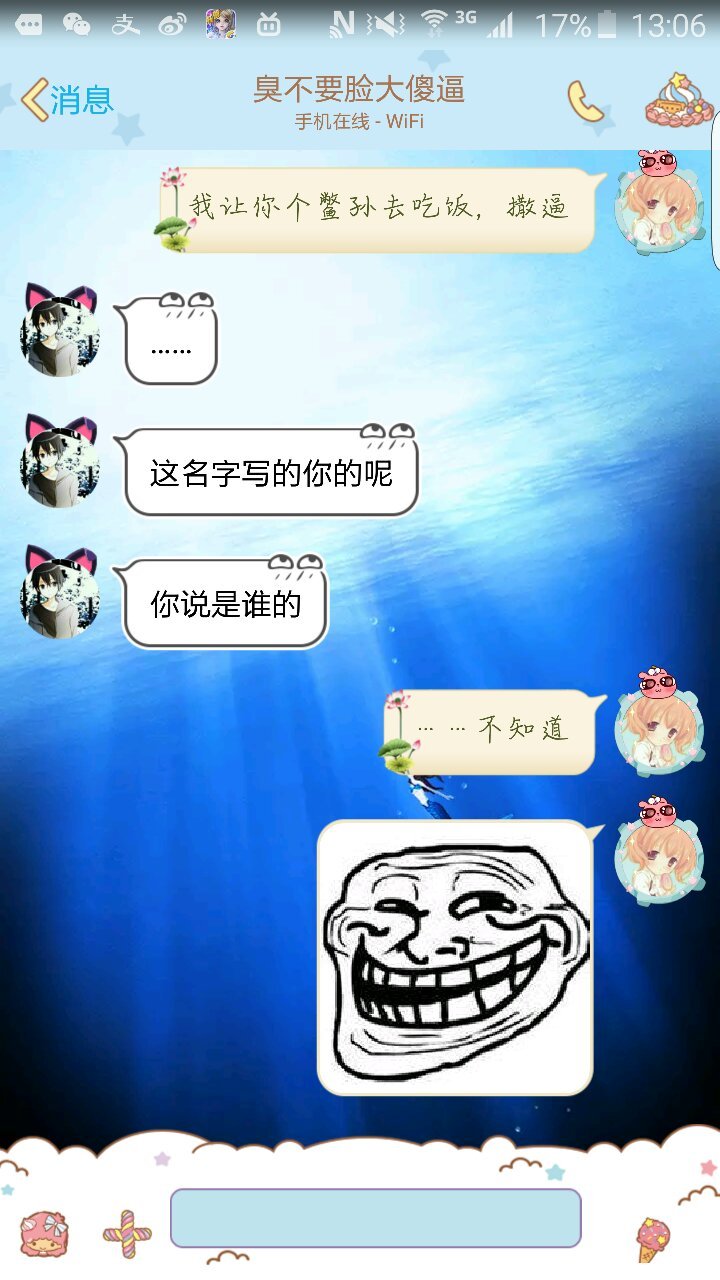Open chat settings via the cake icon
Viewport: 720px width, 1280px height.
pyautogui.click(x=678, y=100)
